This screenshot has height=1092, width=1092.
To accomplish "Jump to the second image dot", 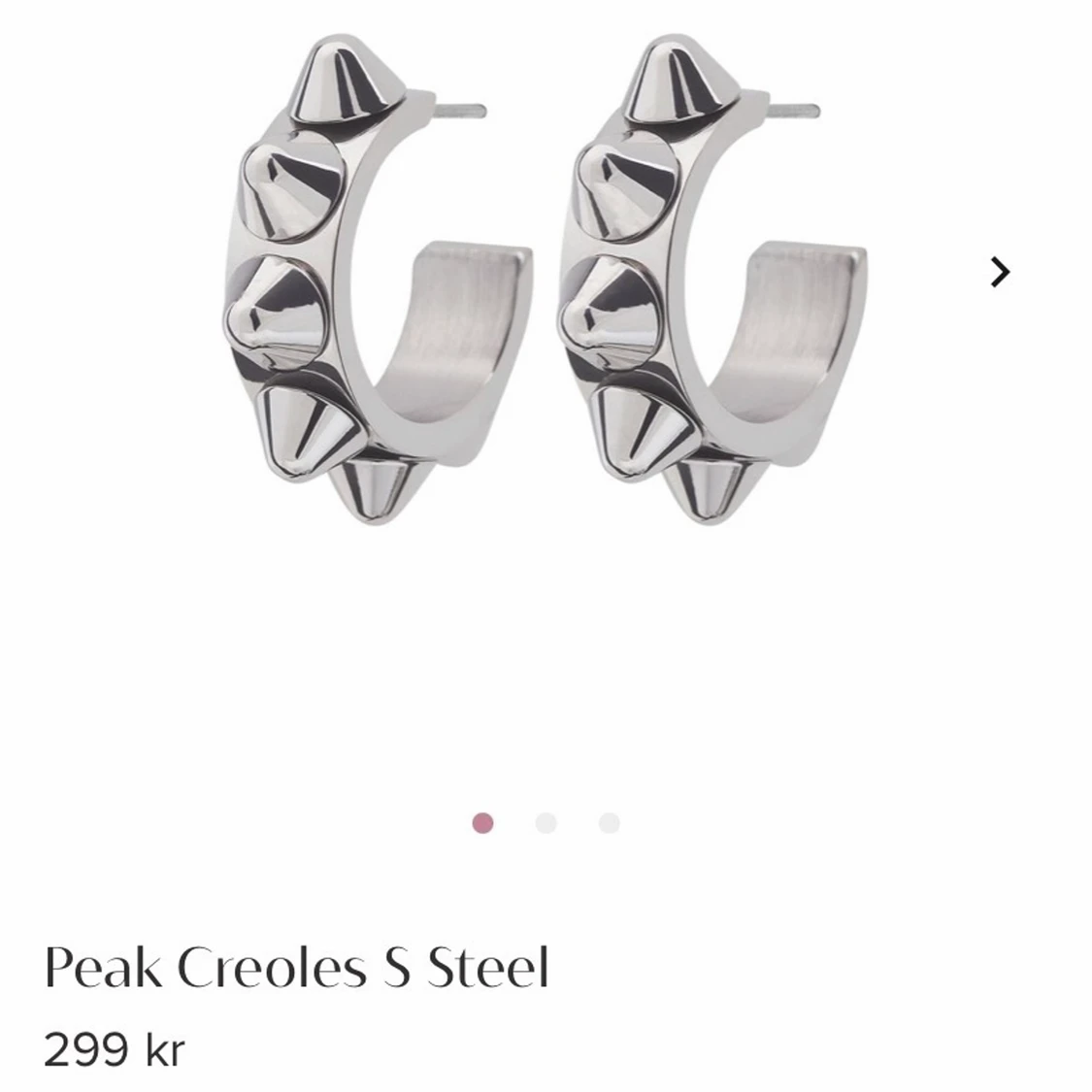I will 546,823.
